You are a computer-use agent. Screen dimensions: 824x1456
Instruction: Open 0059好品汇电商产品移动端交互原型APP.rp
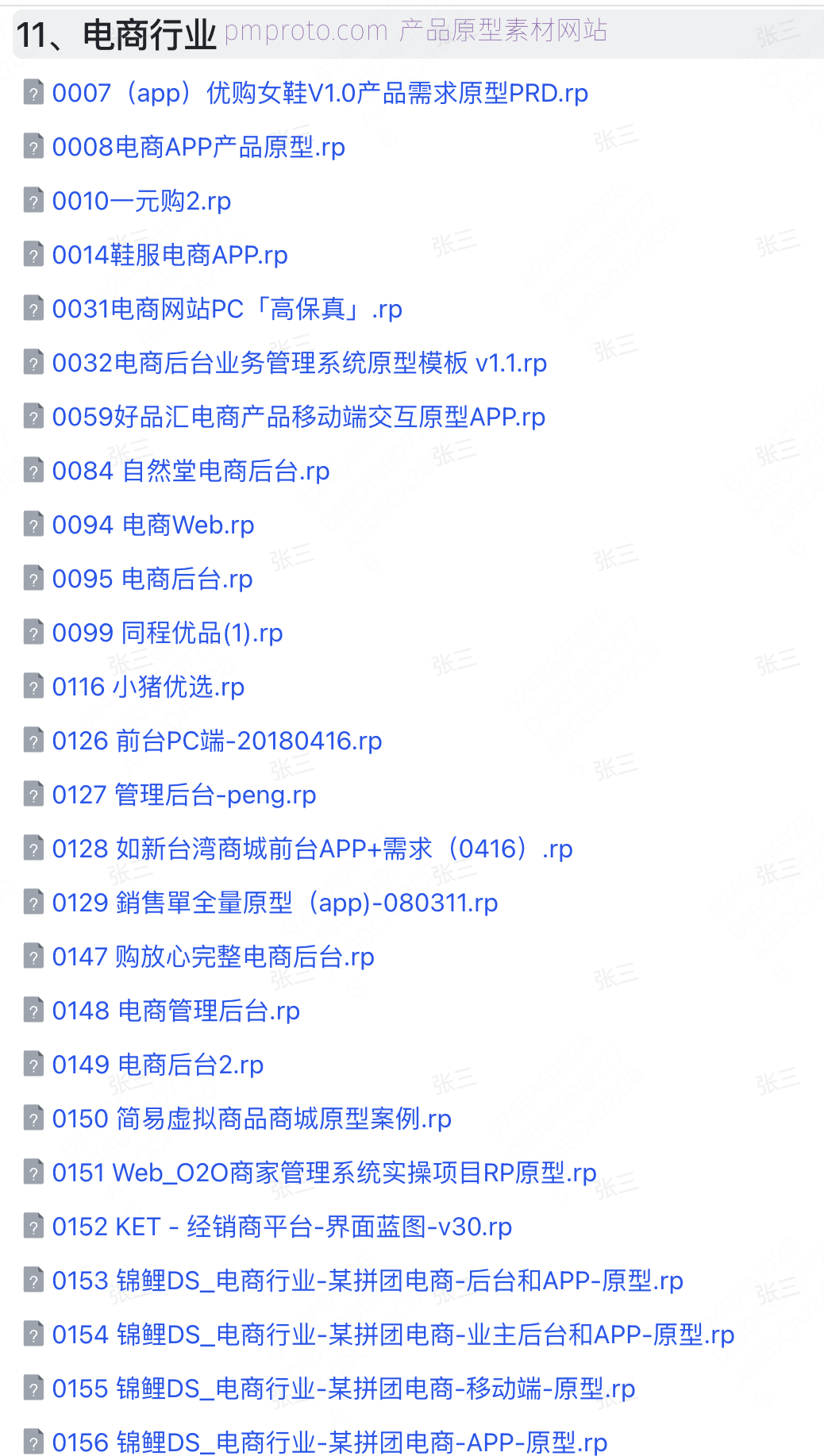298,417
